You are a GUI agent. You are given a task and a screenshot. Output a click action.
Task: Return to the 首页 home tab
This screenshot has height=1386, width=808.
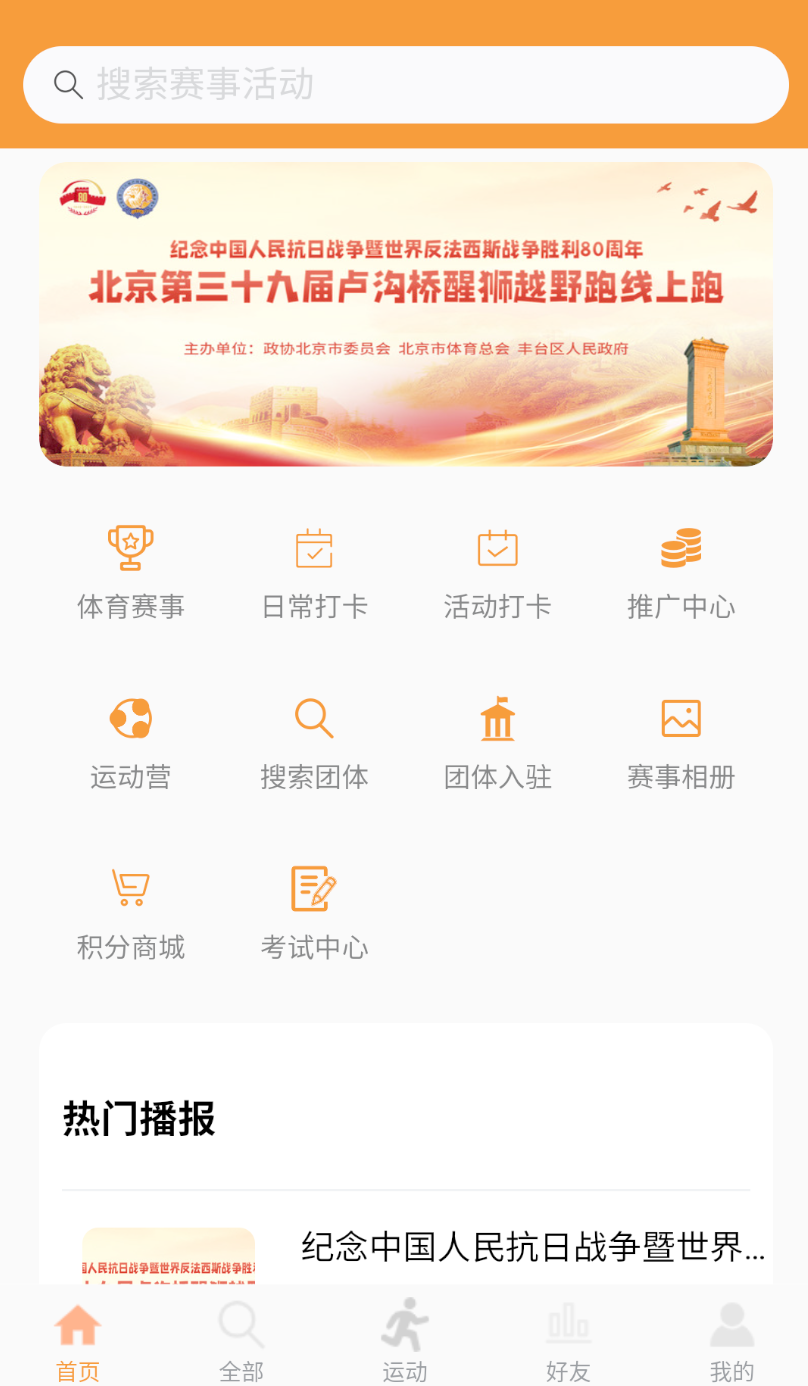pos(77,1340)
